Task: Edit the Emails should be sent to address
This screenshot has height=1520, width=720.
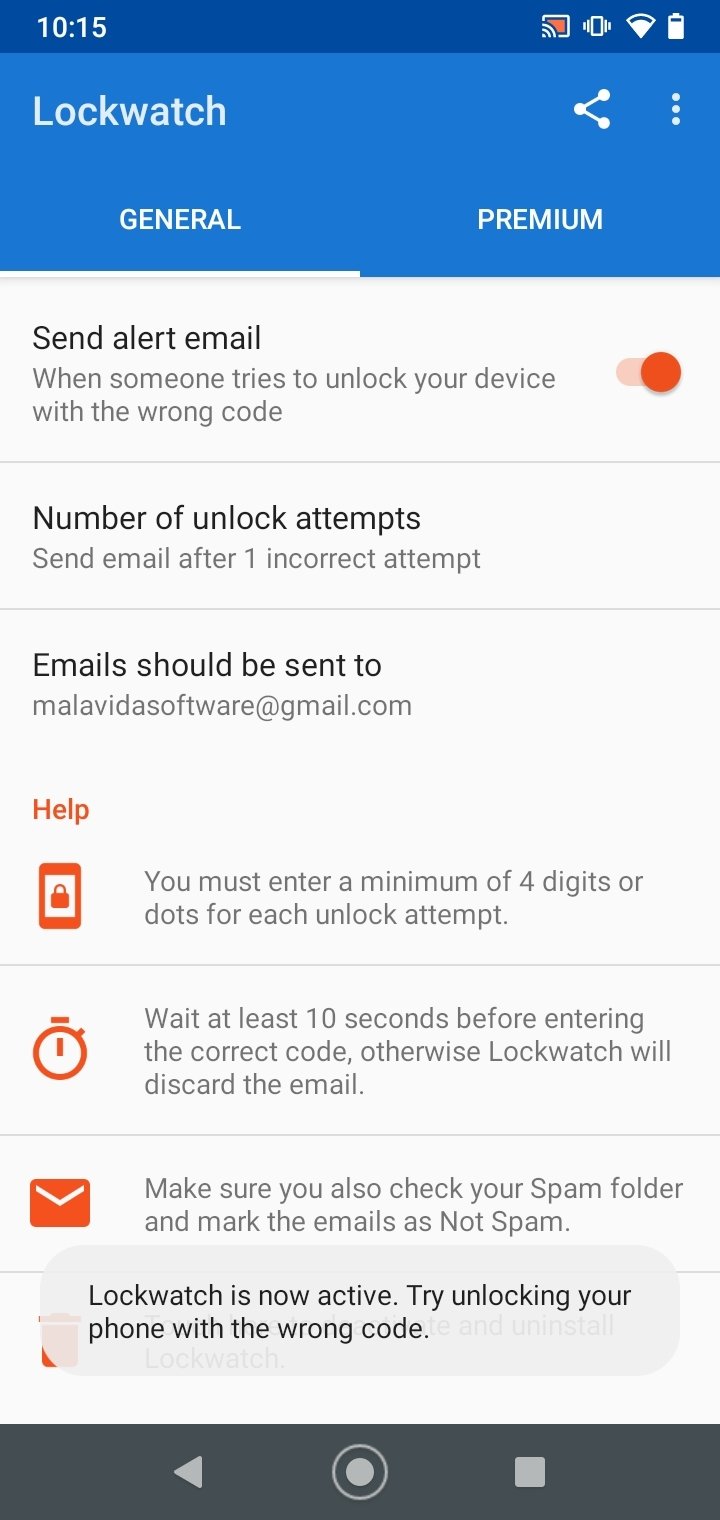Action: (x=360, y=684)
